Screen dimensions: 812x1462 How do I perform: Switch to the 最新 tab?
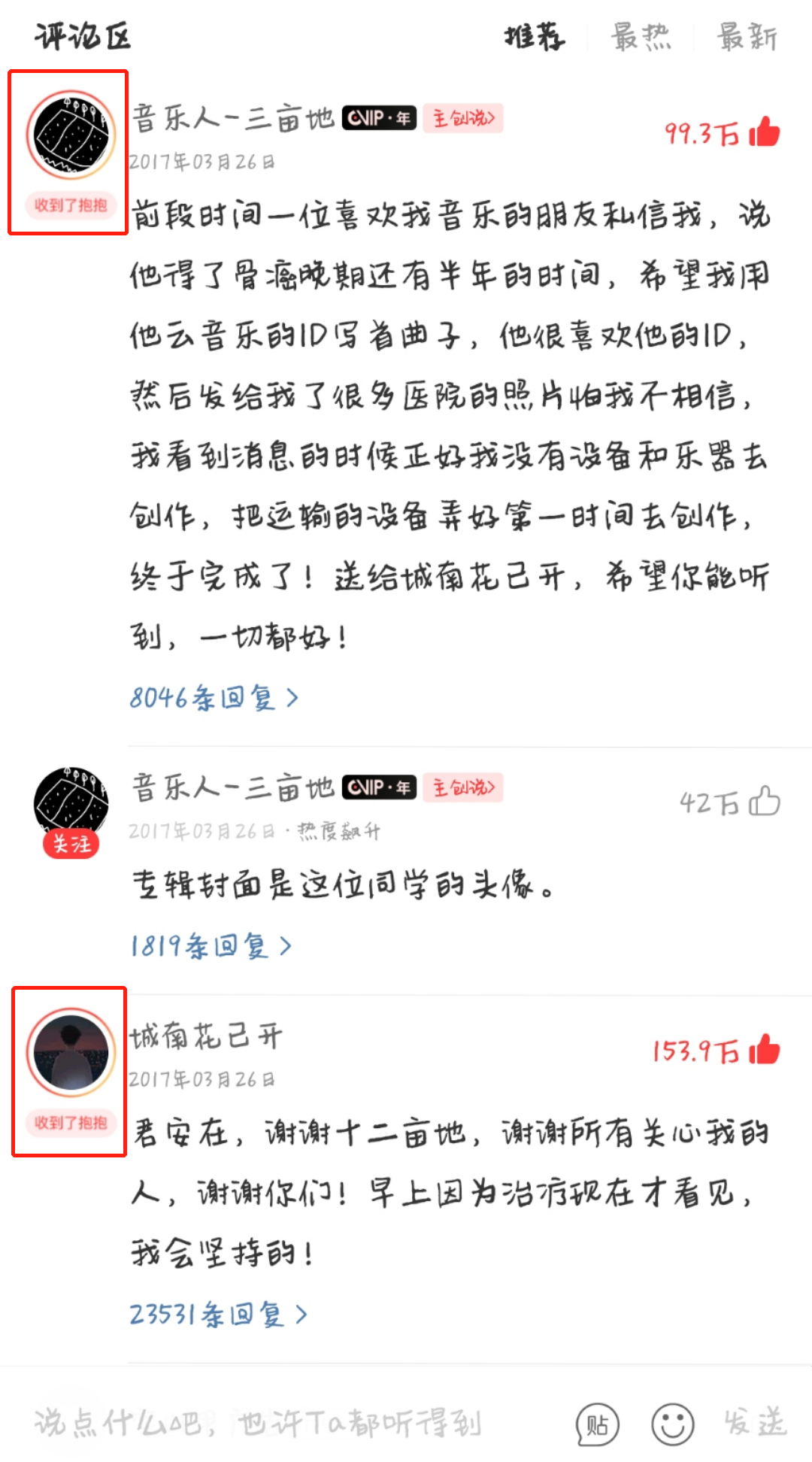pyautogui.click(x=747, y=36)
